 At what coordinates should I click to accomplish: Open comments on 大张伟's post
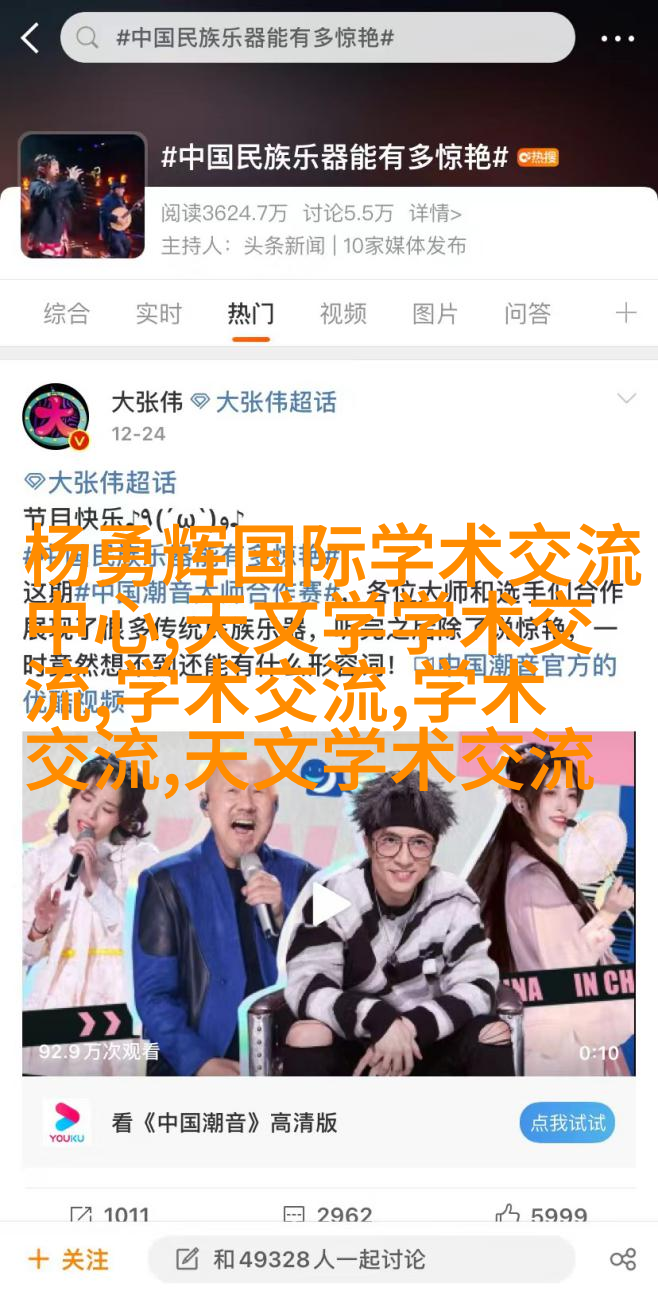tap(328, 1216)
